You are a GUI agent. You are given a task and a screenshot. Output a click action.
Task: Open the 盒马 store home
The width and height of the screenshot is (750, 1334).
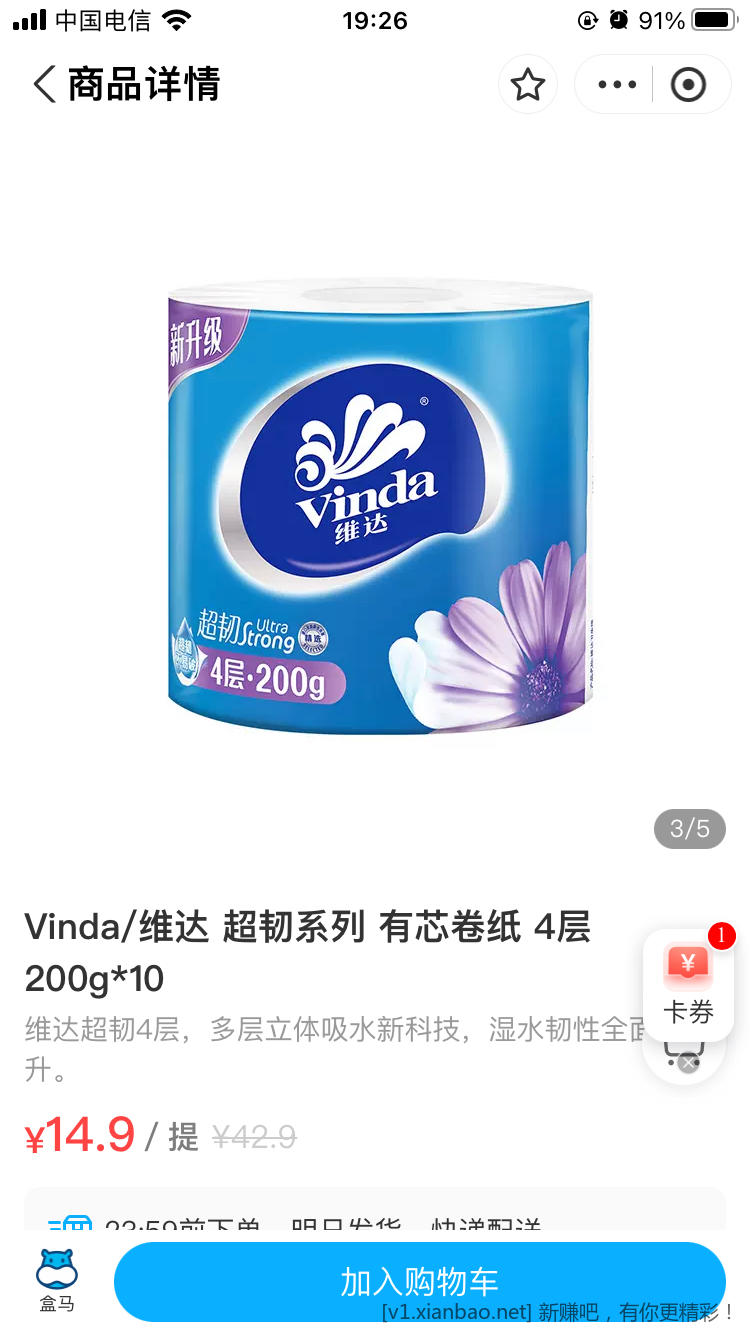coord(57,1280)
